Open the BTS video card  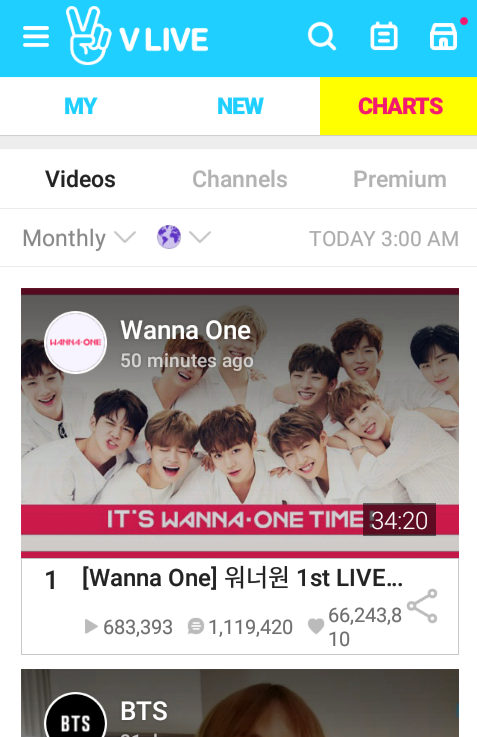click(240, 703)
